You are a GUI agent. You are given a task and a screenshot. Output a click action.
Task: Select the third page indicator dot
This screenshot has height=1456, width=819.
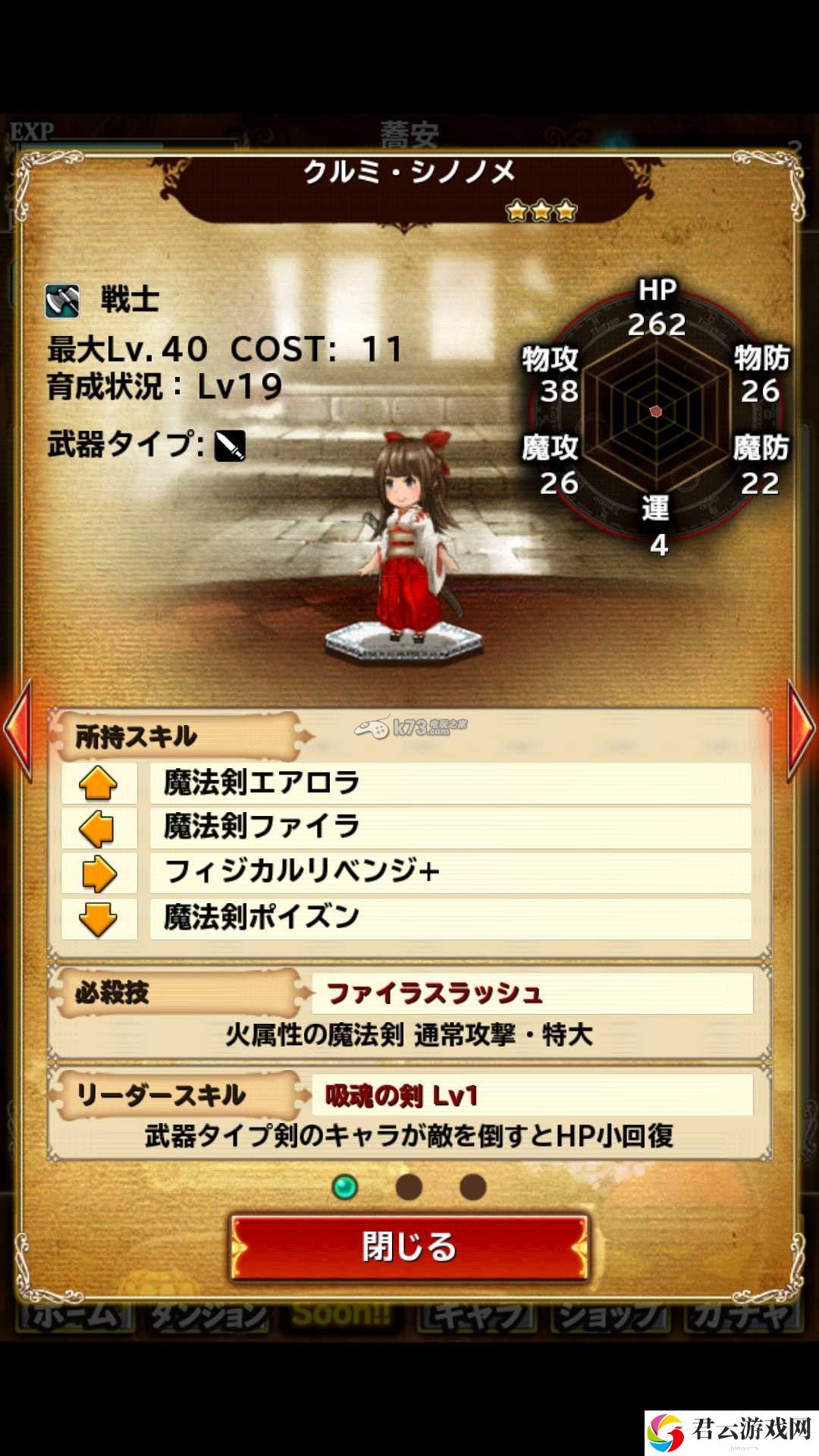click(x=472, y=1187)
